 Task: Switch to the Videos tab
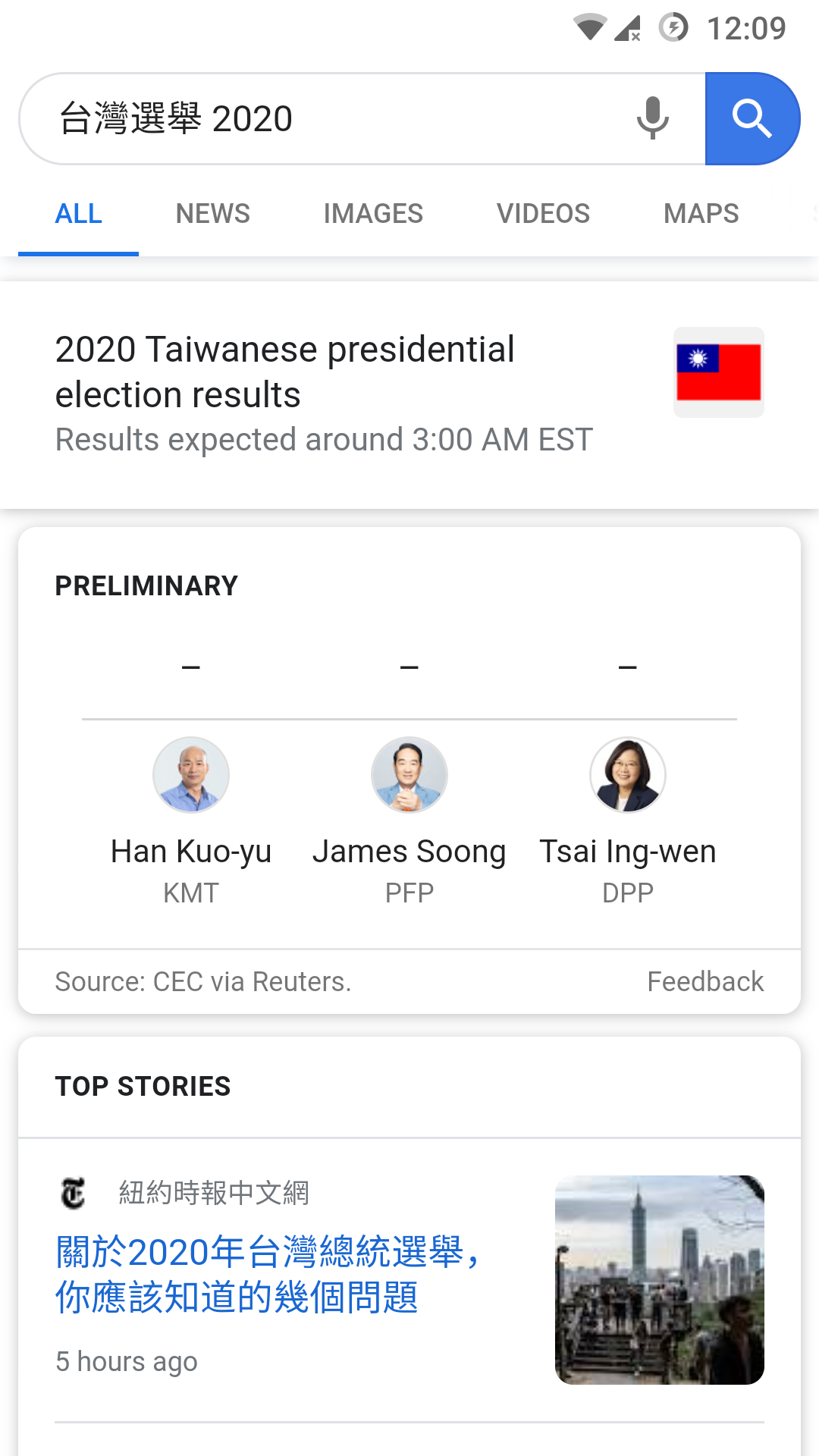pos(543,214)
